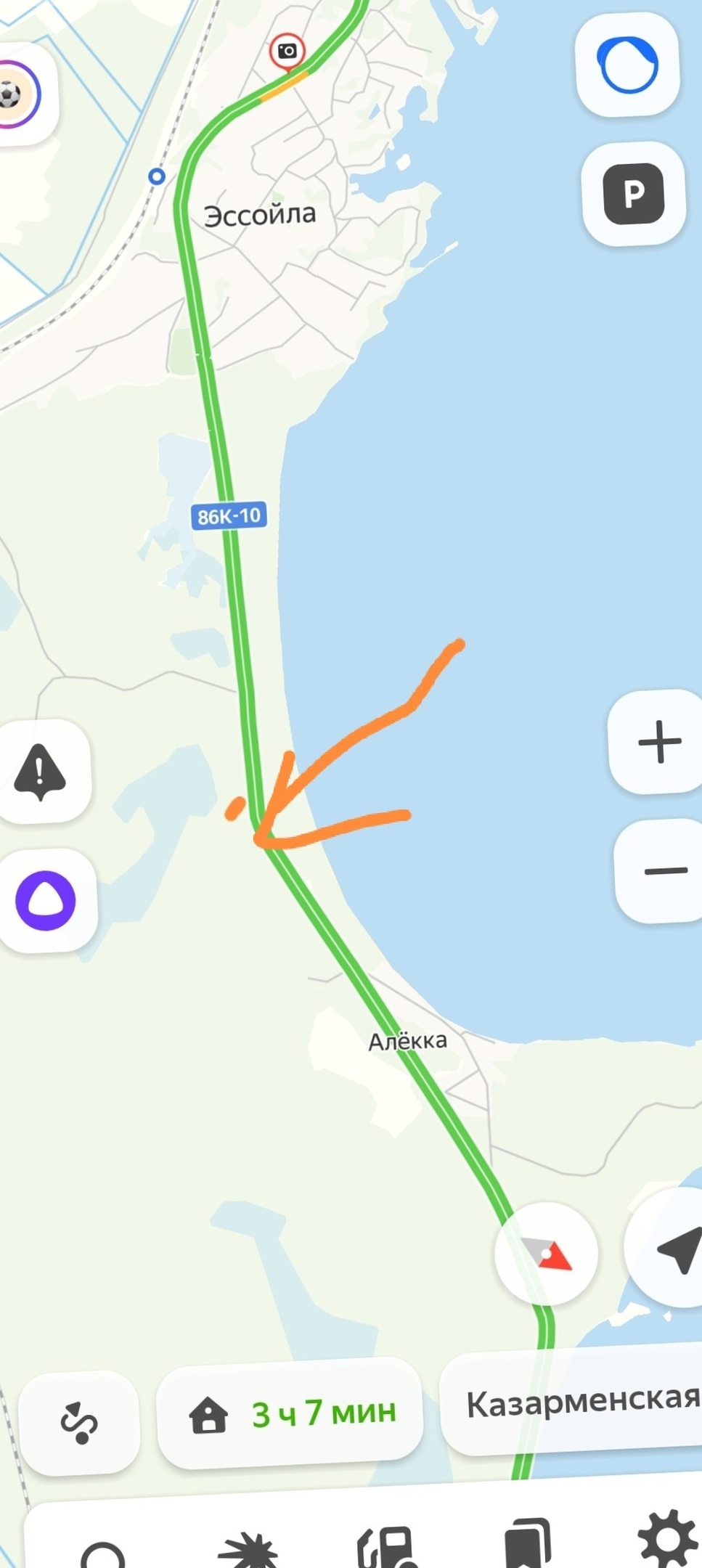
Task: Center map on my current location
Action: [x=677, y=1249]
